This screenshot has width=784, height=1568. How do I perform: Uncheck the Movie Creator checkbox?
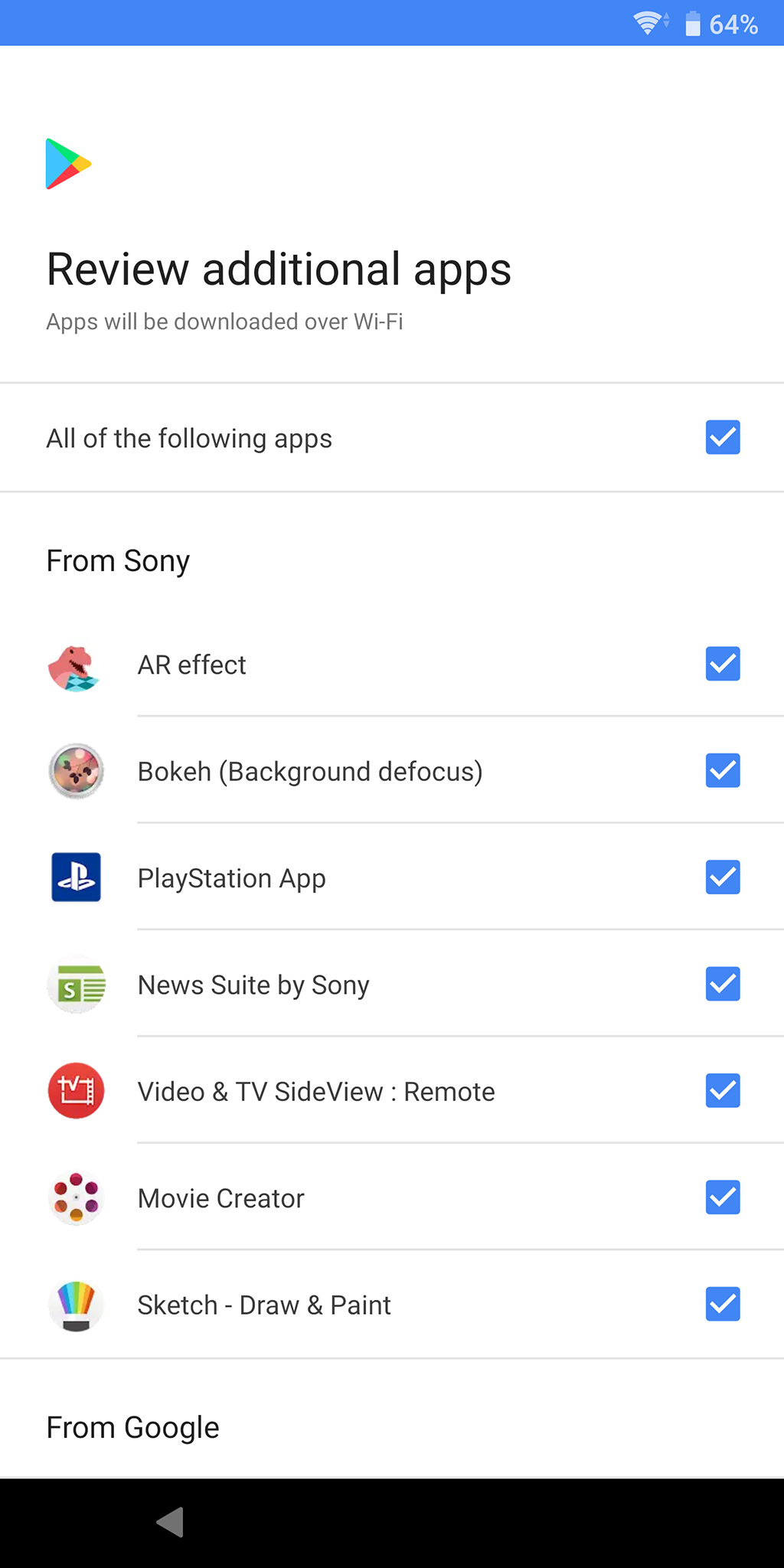pos(723,1197)
